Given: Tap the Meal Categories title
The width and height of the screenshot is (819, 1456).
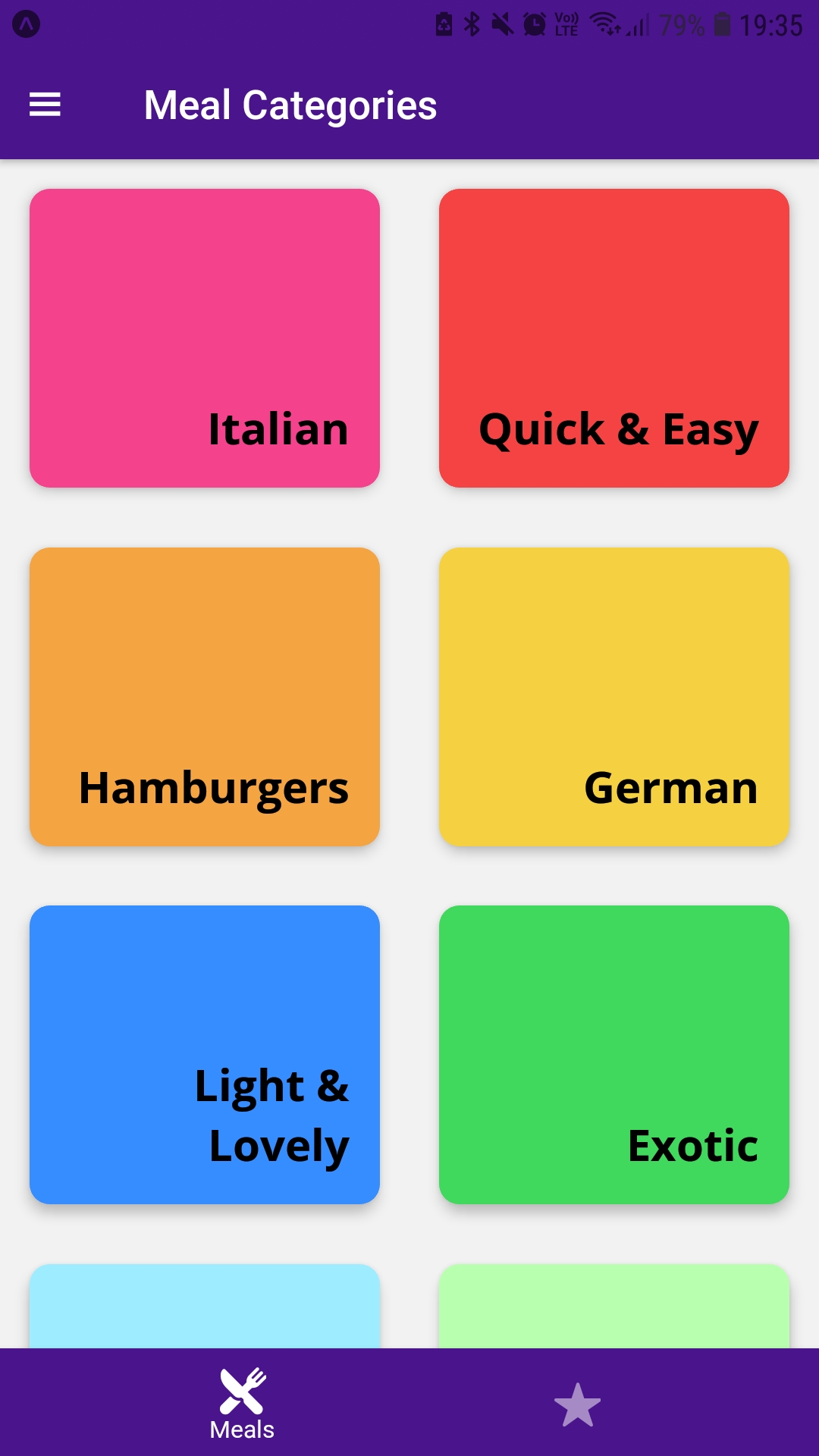Looking at the screenshot, I should pyautogui.click(x=290, y=105).
